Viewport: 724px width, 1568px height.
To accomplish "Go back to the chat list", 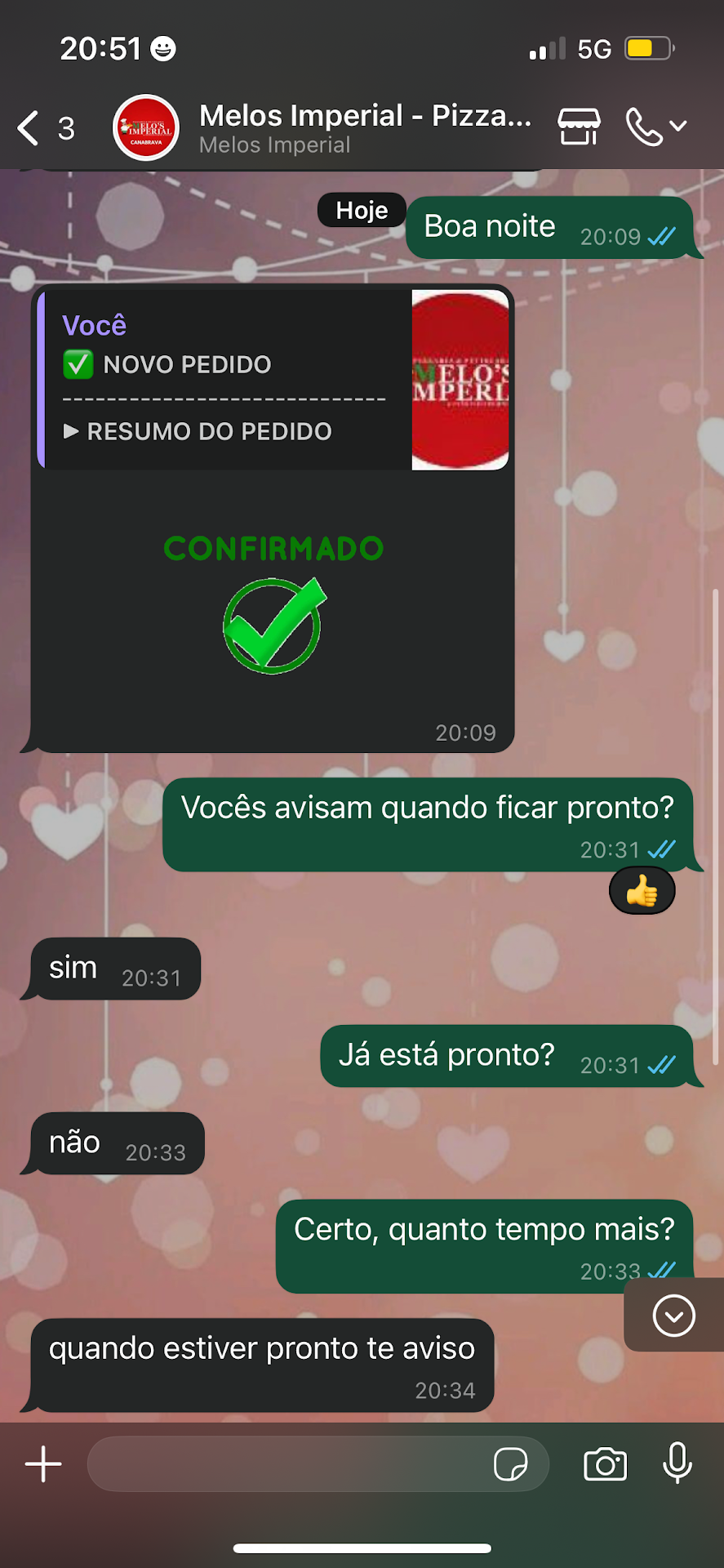I will click(29, 128).
